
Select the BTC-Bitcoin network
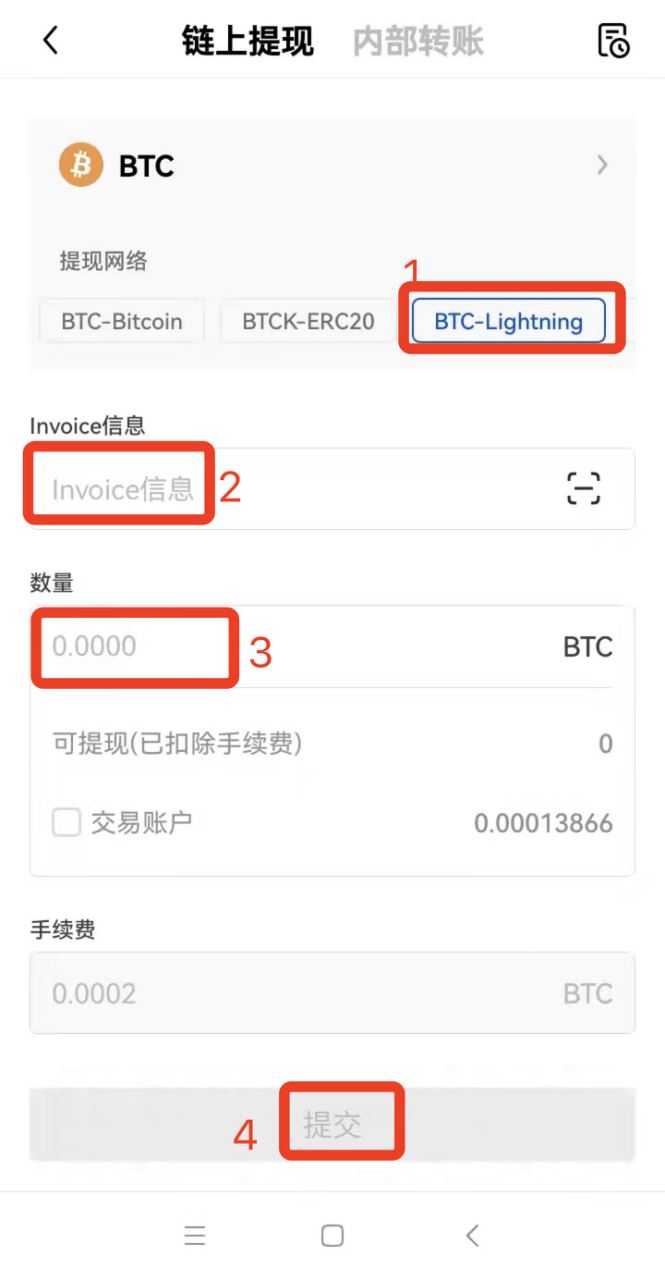[x=122, y=321]
